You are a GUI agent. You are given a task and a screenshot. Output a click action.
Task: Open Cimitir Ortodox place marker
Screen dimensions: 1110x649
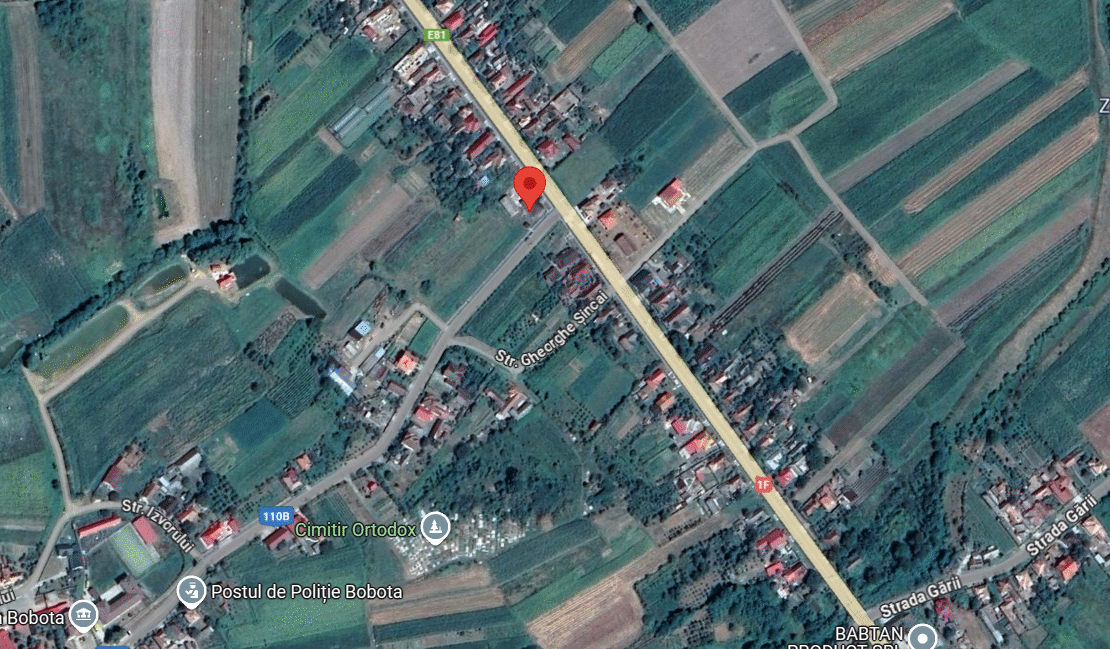pos(434,526)
